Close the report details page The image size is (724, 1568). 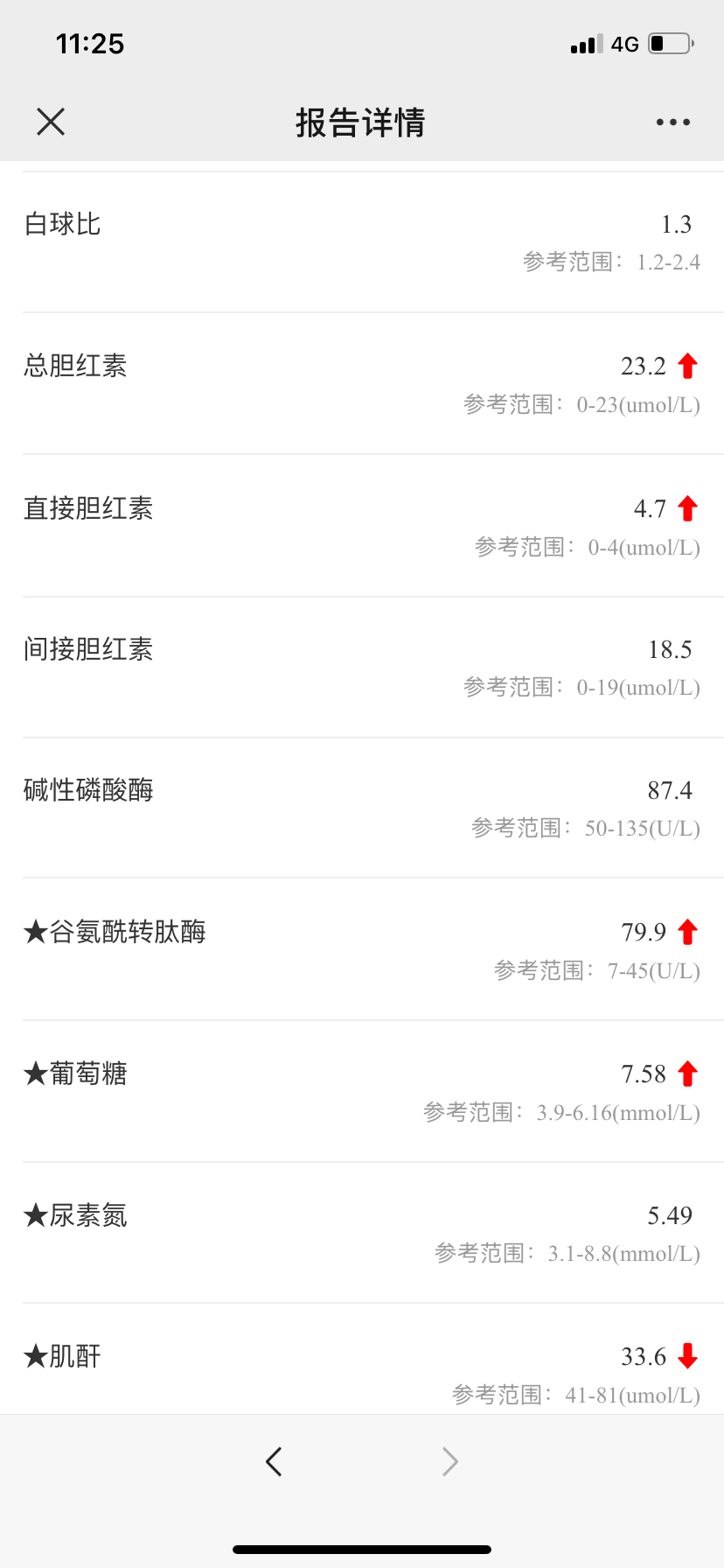click(x=51, y=122)
